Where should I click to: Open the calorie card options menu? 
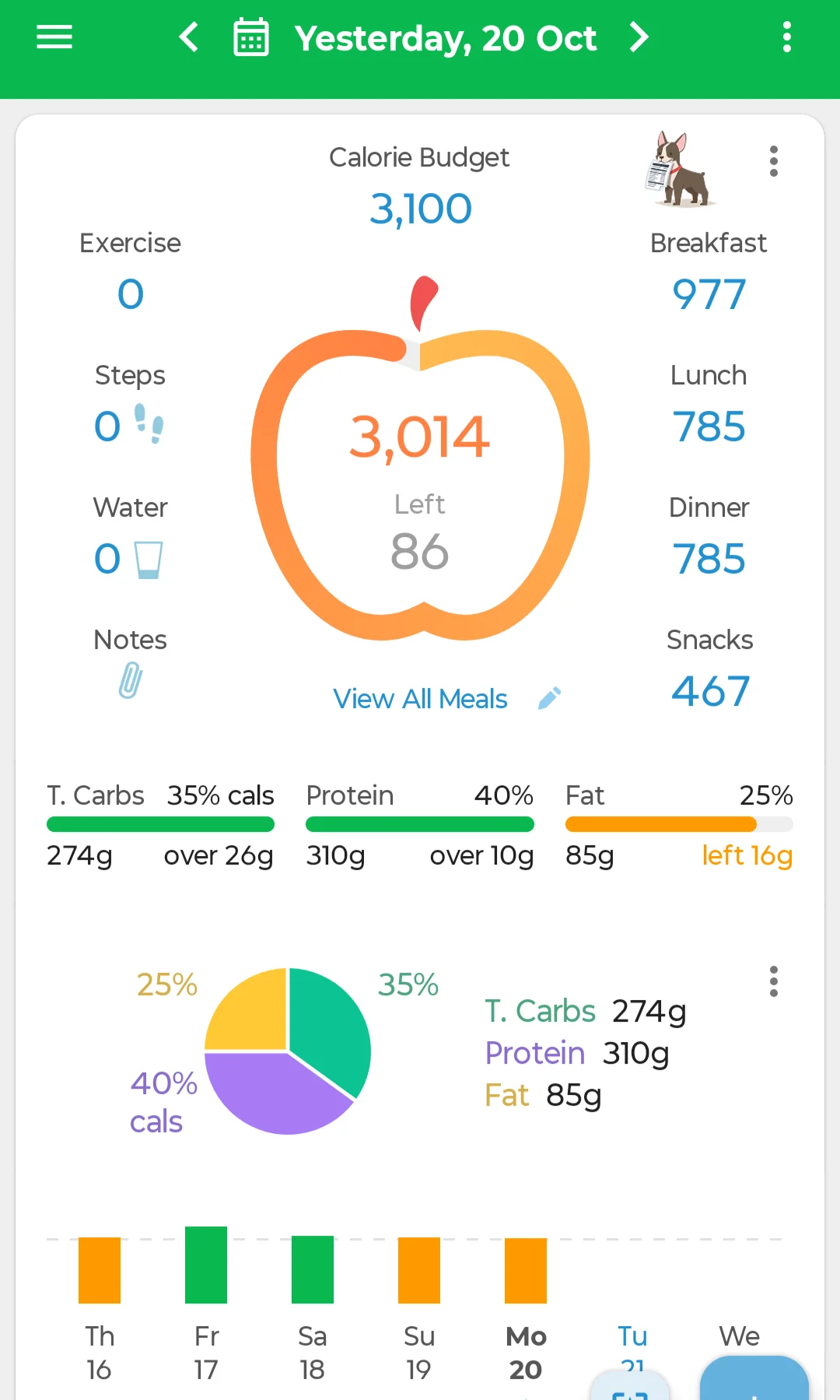[773, 161]
